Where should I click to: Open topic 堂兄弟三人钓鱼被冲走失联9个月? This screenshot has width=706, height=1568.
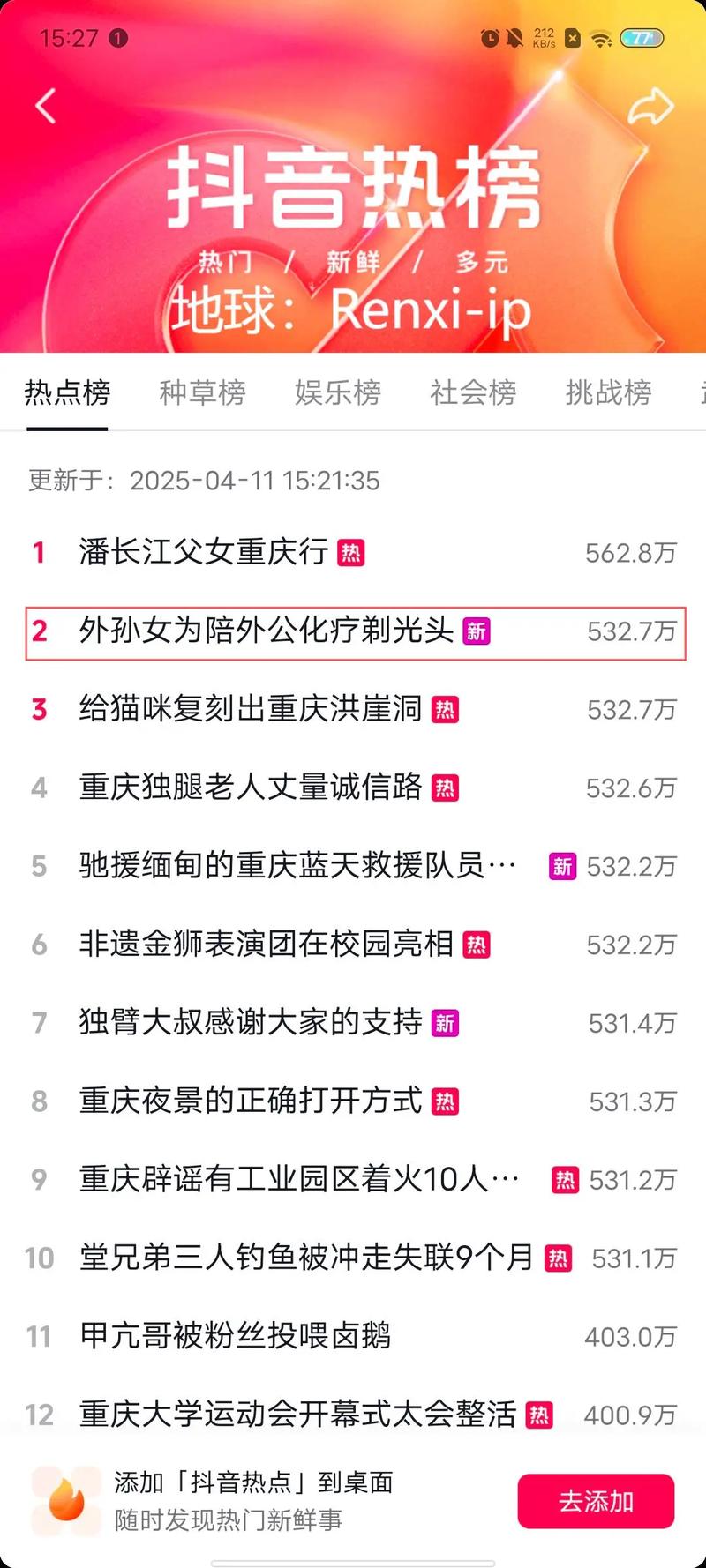click(x=305, y=1258)
